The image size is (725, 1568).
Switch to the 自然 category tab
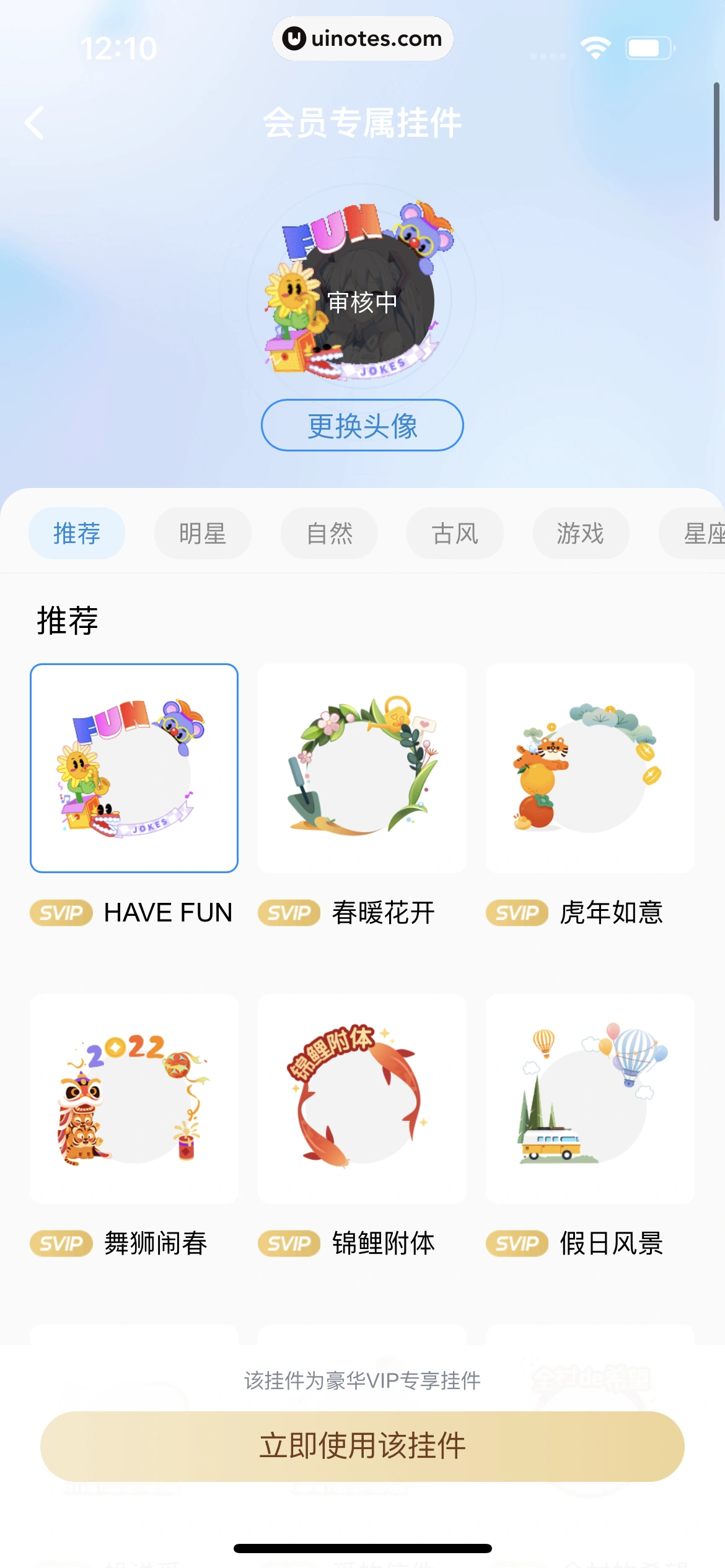point(329,533)
